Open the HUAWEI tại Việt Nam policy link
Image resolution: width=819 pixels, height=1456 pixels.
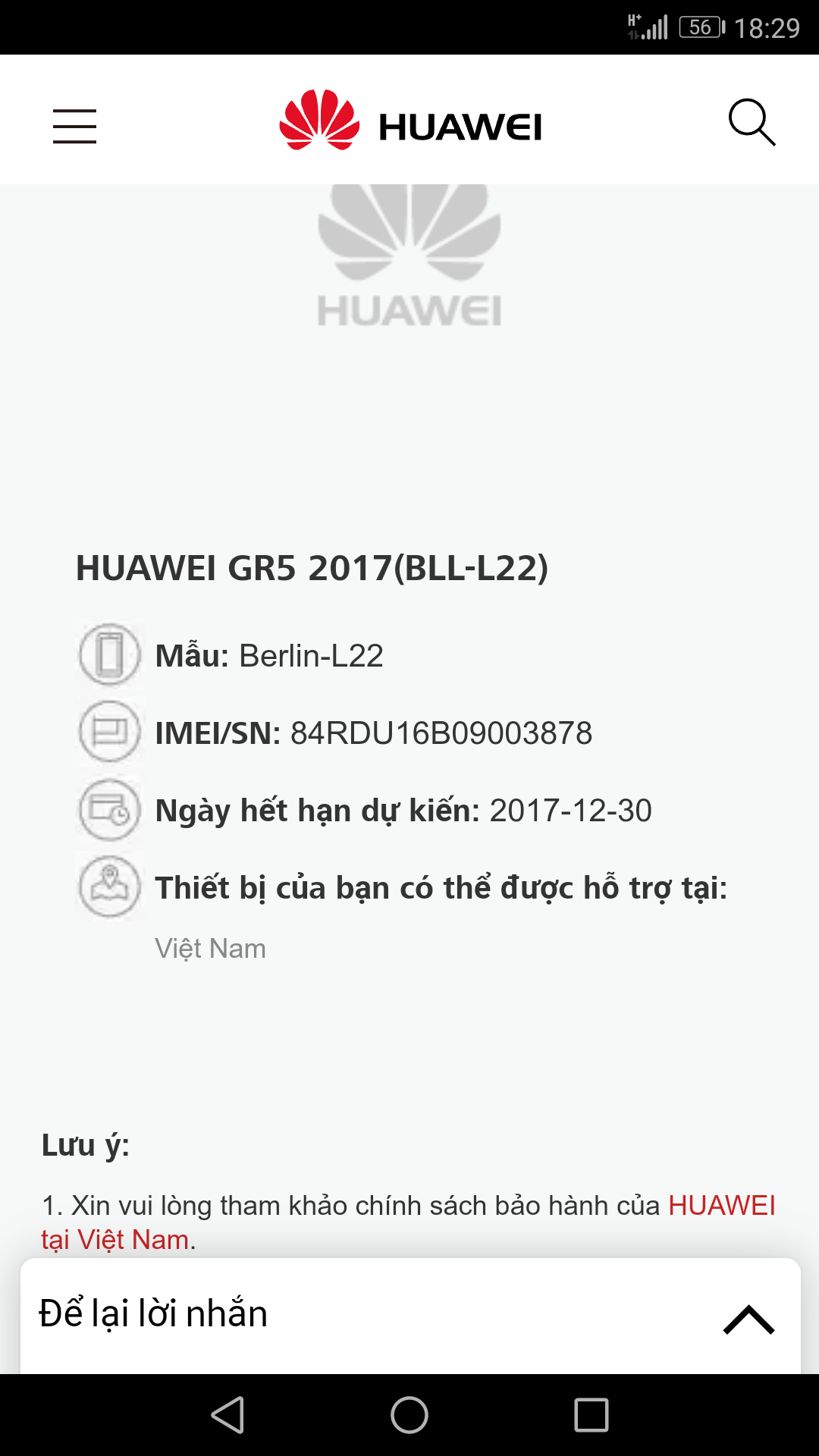pos(408,1222)
